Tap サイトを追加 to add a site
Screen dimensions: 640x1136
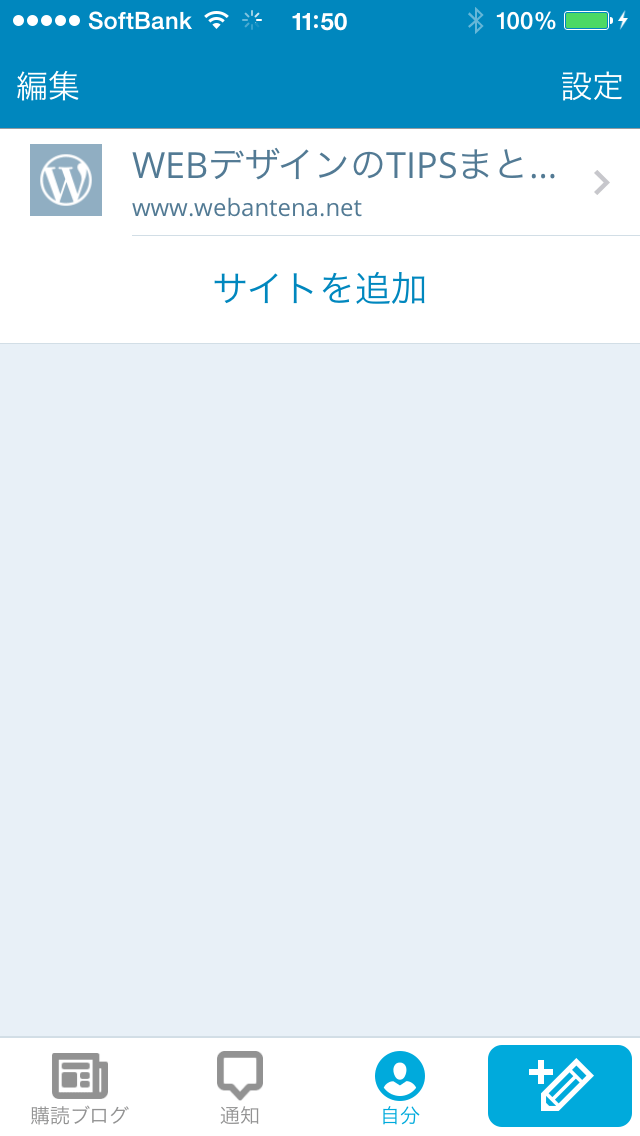point(320,288)
